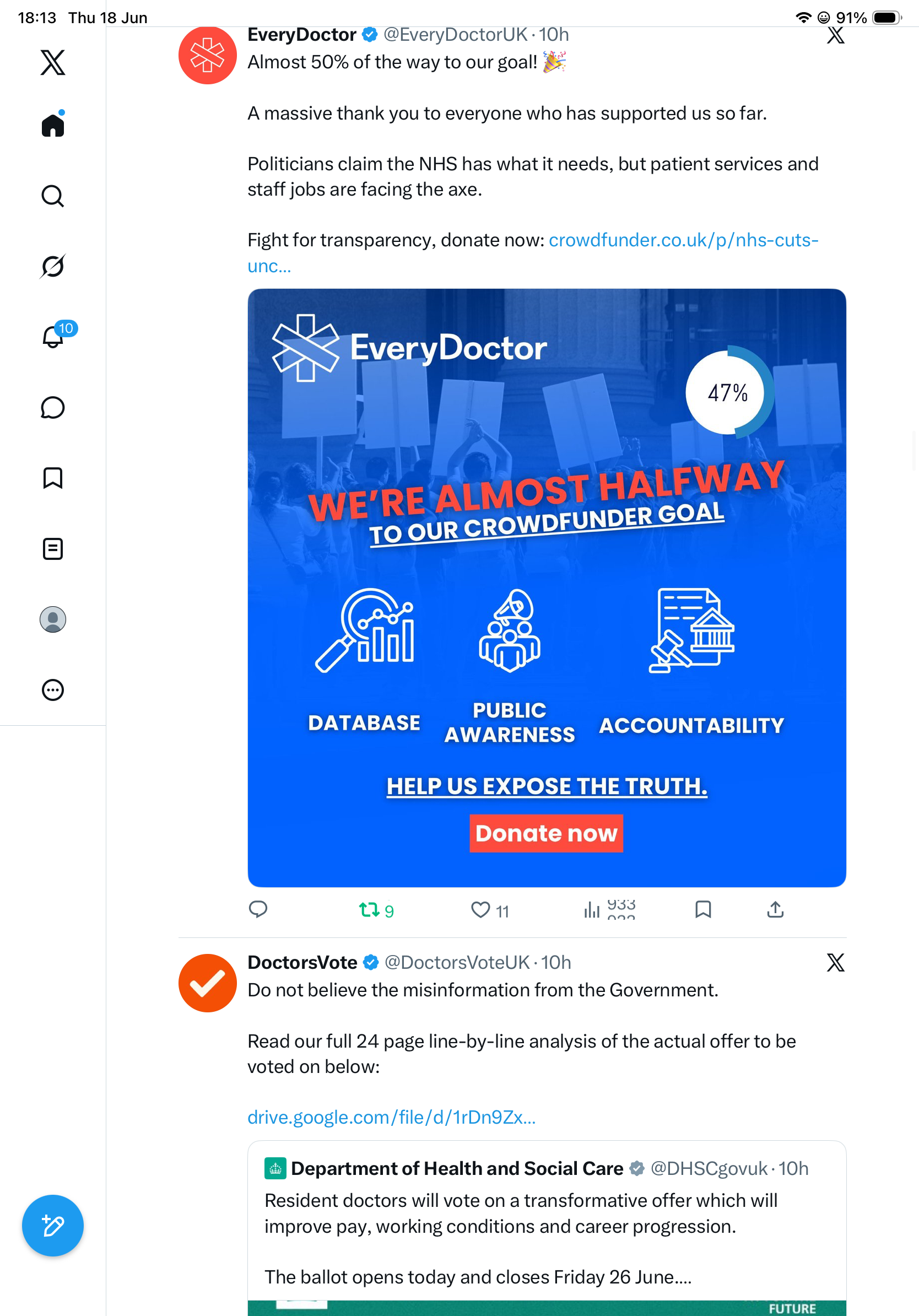Open the crowdfunder.co.uk link in EveryDoctor's post
Screen dimensions: 919x1316
533,252
